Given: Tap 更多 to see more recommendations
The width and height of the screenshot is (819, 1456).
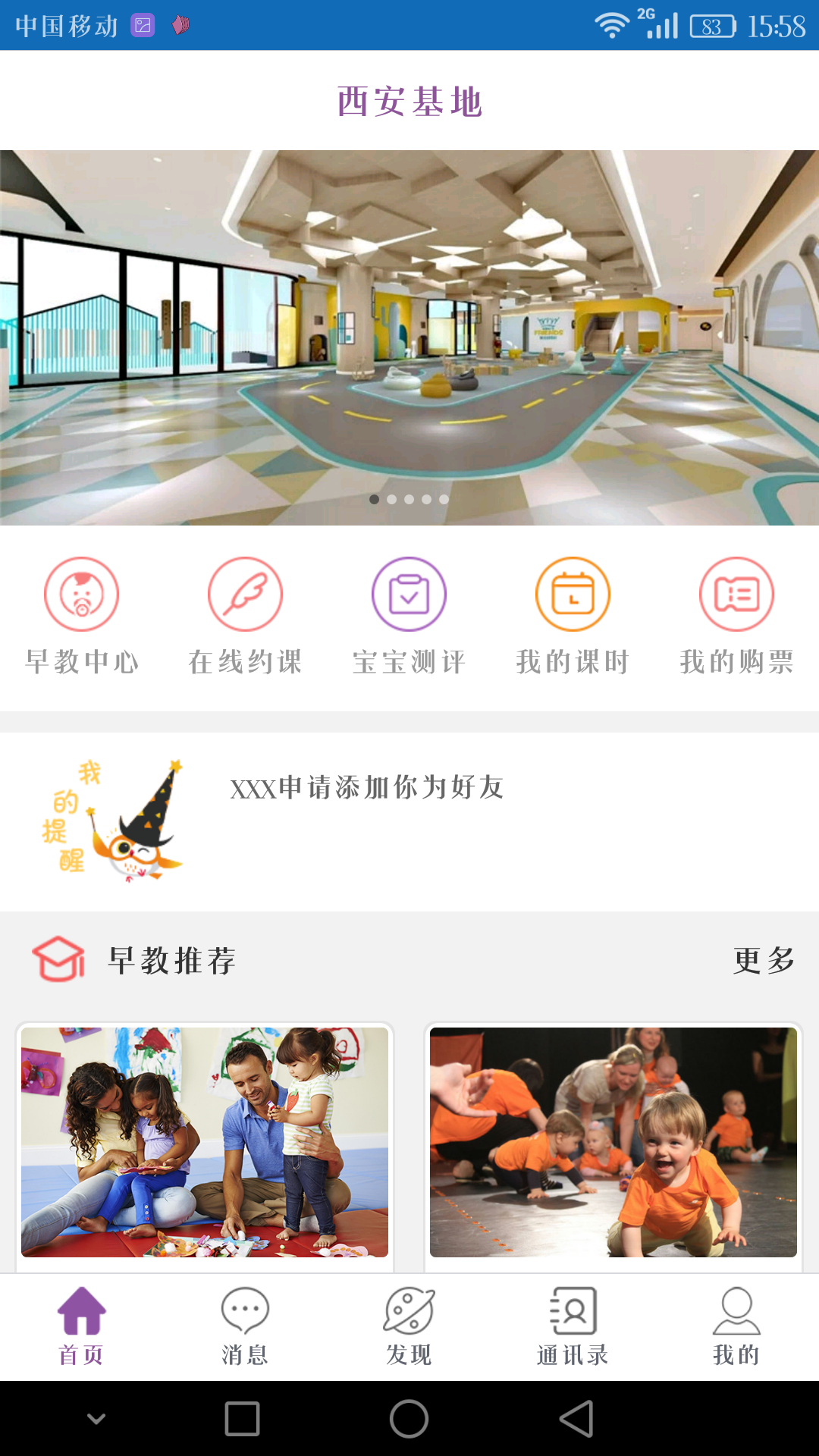Looking at the screenshot, I should click(x=763, y=960).
